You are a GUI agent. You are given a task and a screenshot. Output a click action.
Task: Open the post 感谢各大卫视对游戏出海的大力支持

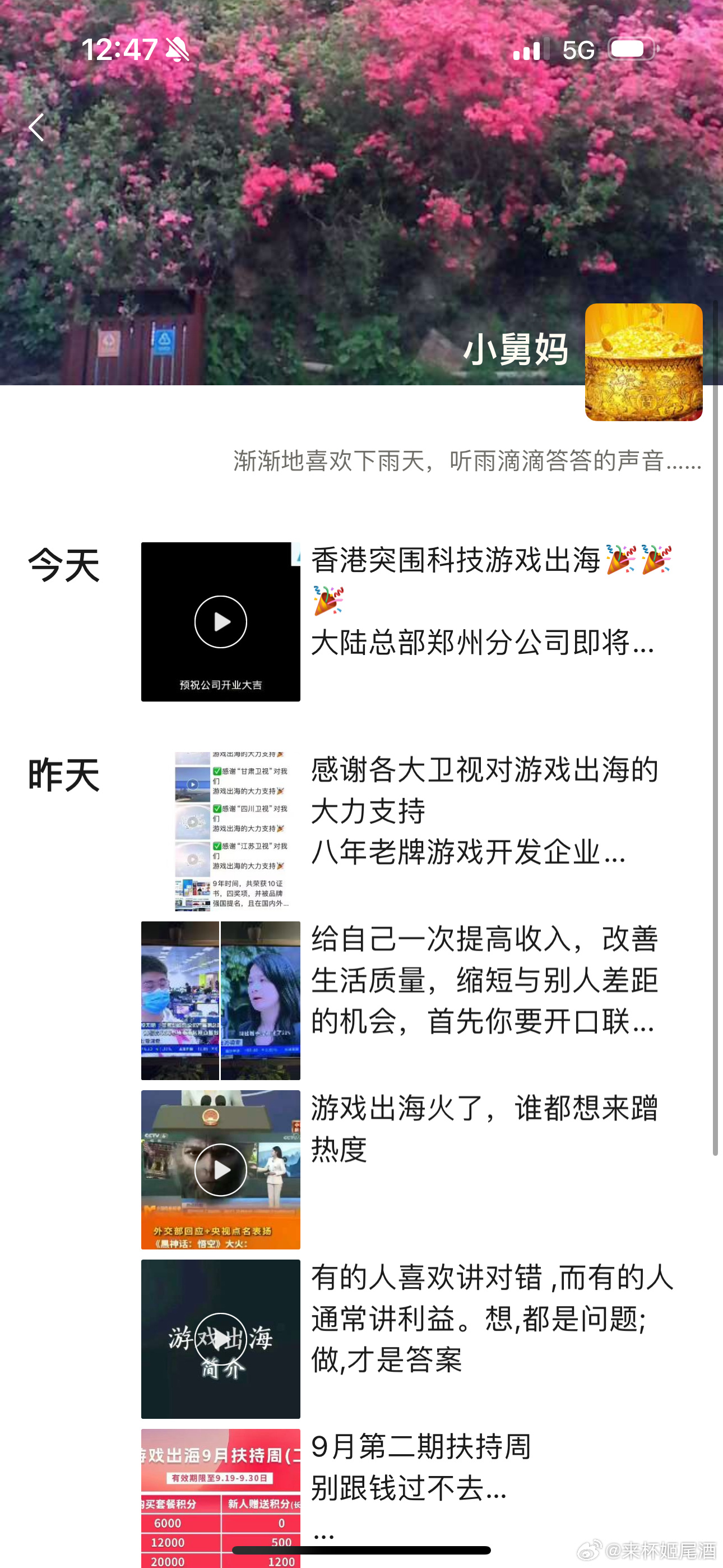(487, 810)
